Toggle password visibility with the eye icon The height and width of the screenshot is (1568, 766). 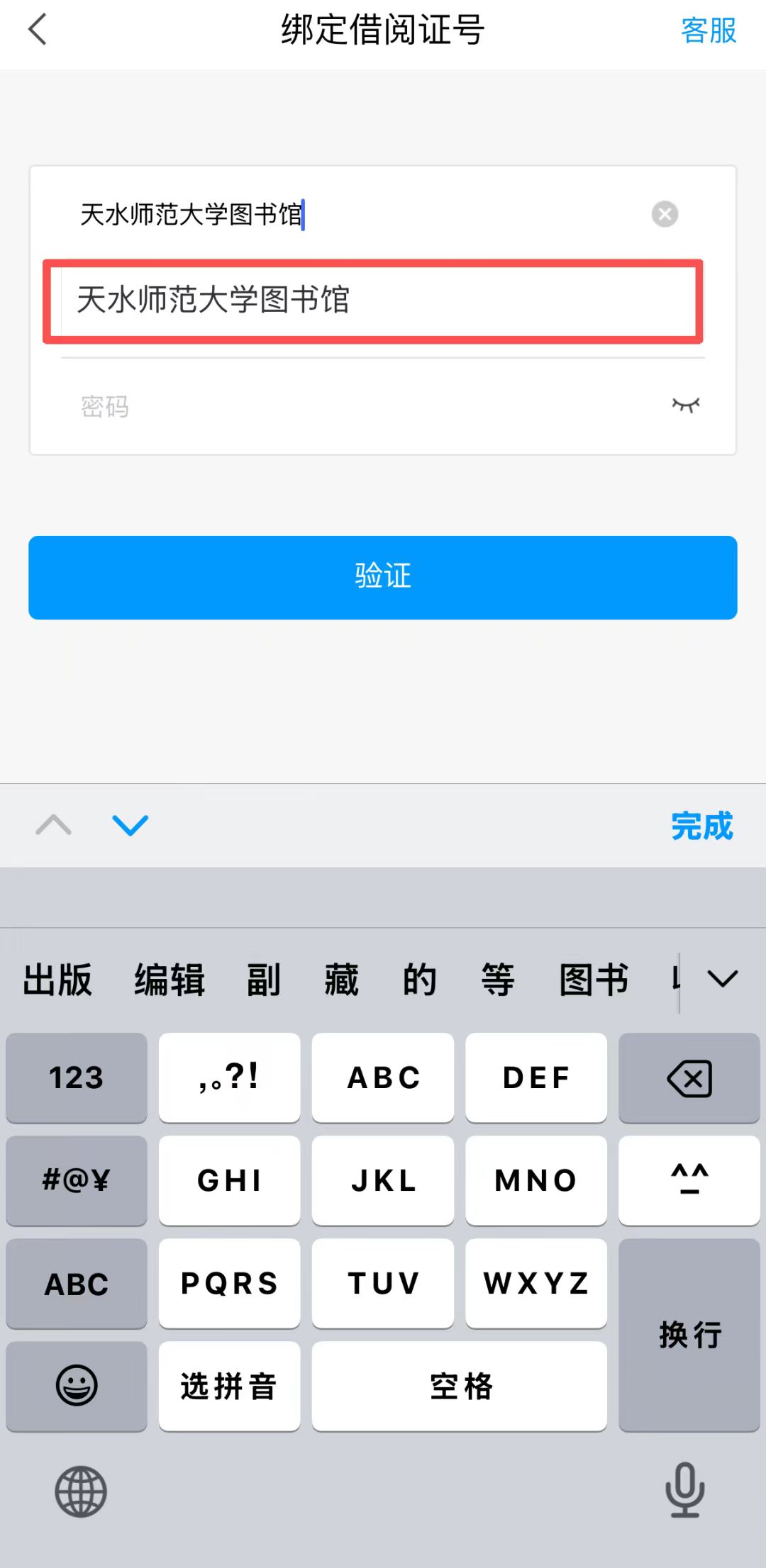click(x=685, y=405)
